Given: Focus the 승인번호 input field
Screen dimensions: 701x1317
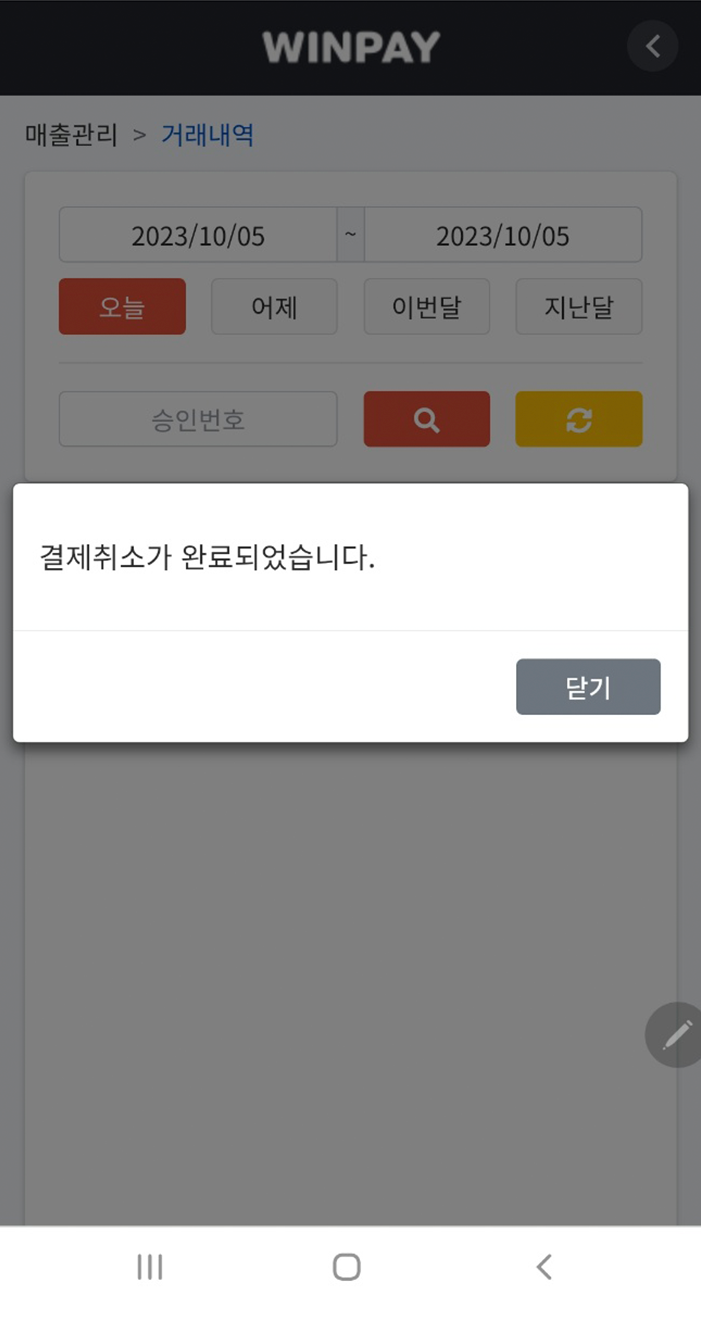Looking at the screenshot, I should (198, 419).
